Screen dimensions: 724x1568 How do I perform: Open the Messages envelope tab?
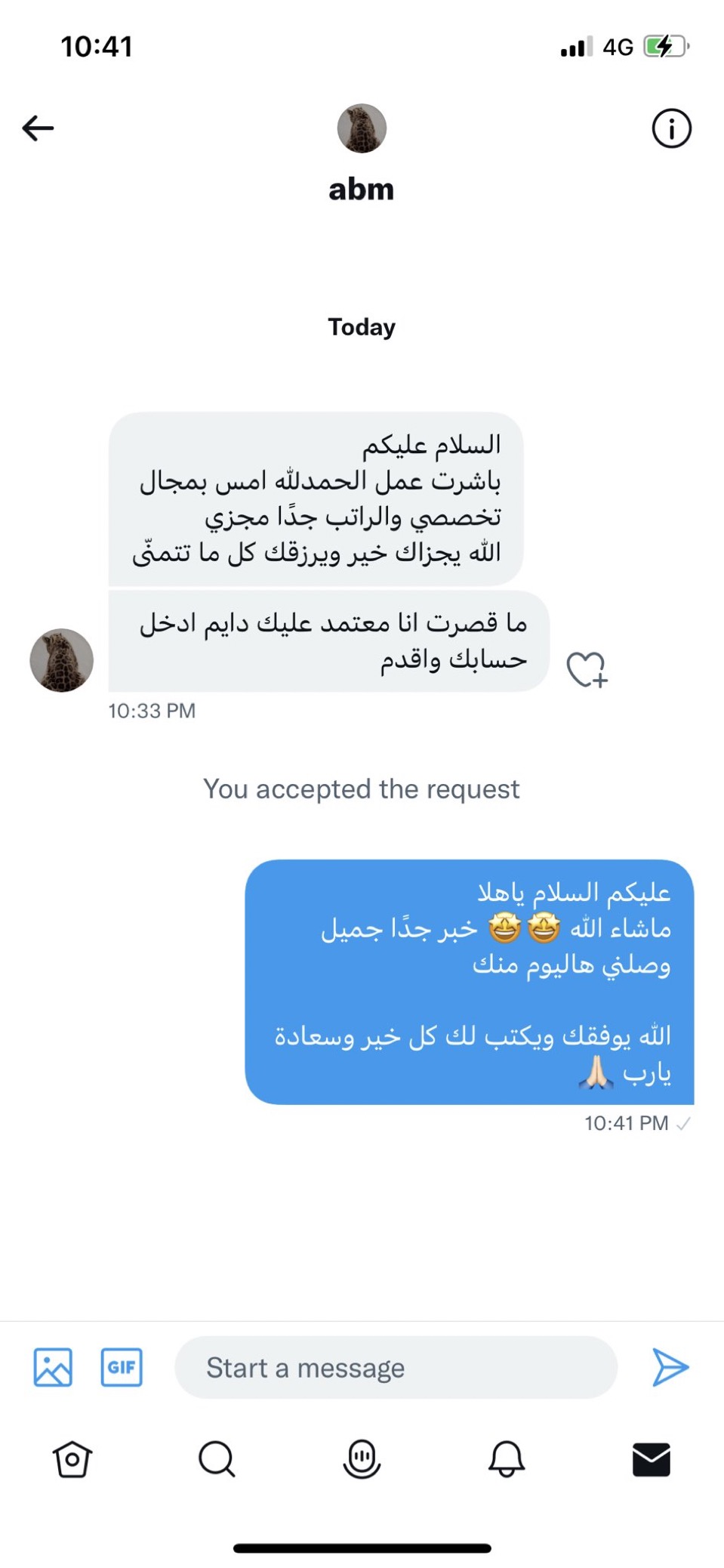(651, 1458)
